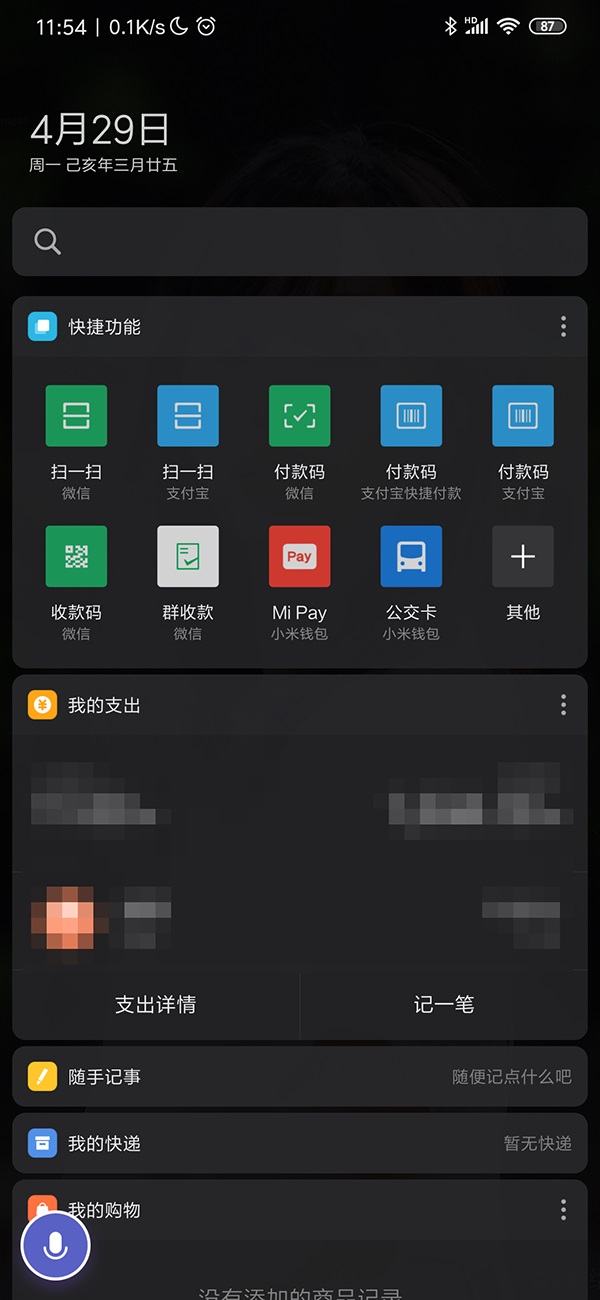Open overflow menu for 我的支出 card
The image size is (600, 1300).
click(563, 705)
